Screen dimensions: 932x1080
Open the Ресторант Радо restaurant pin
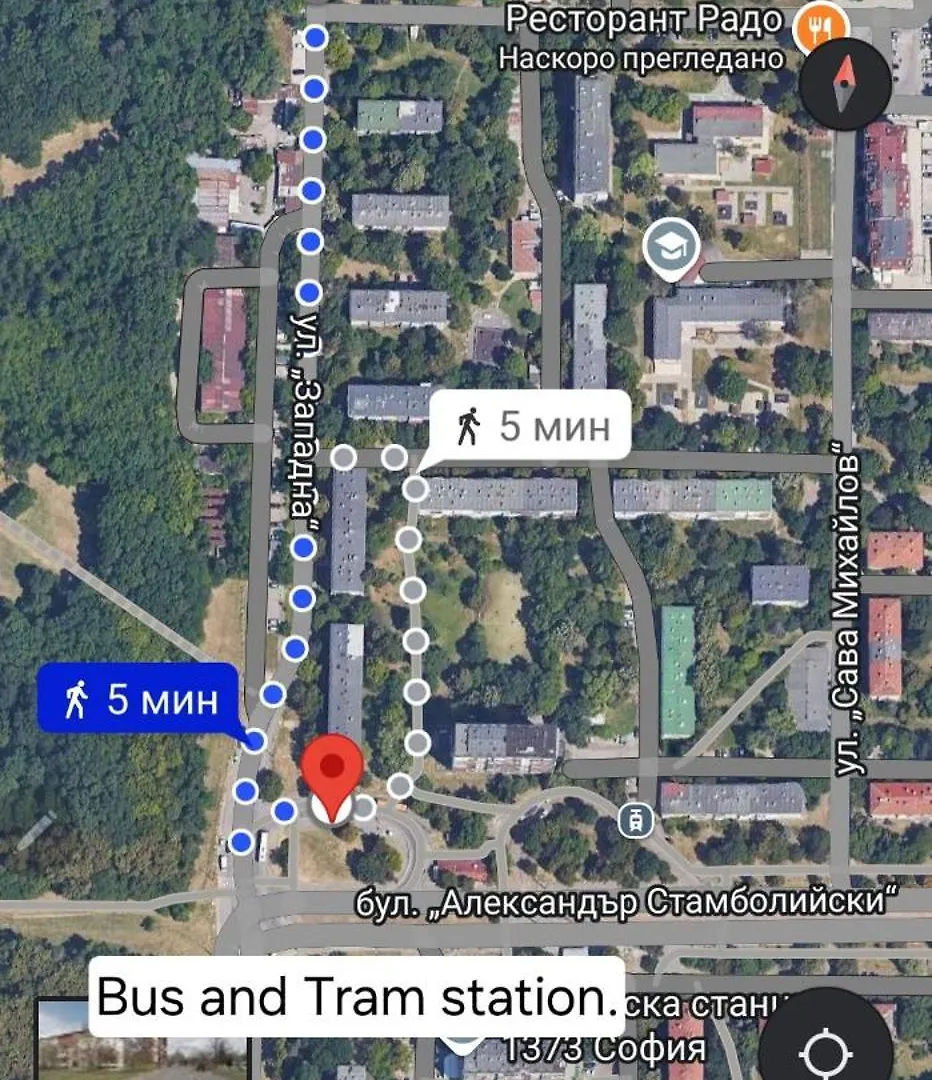click(x=818, y=26)
